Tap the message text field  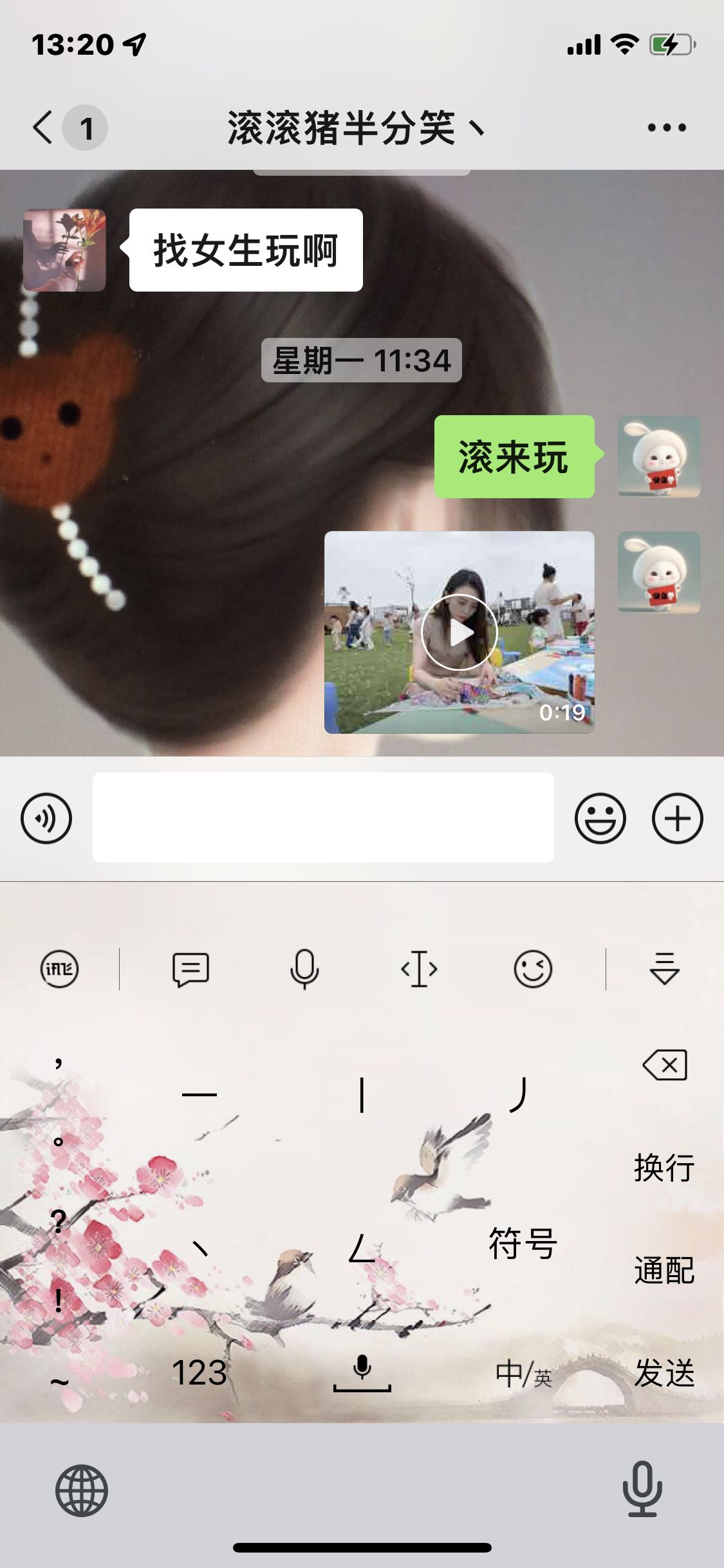323,817
